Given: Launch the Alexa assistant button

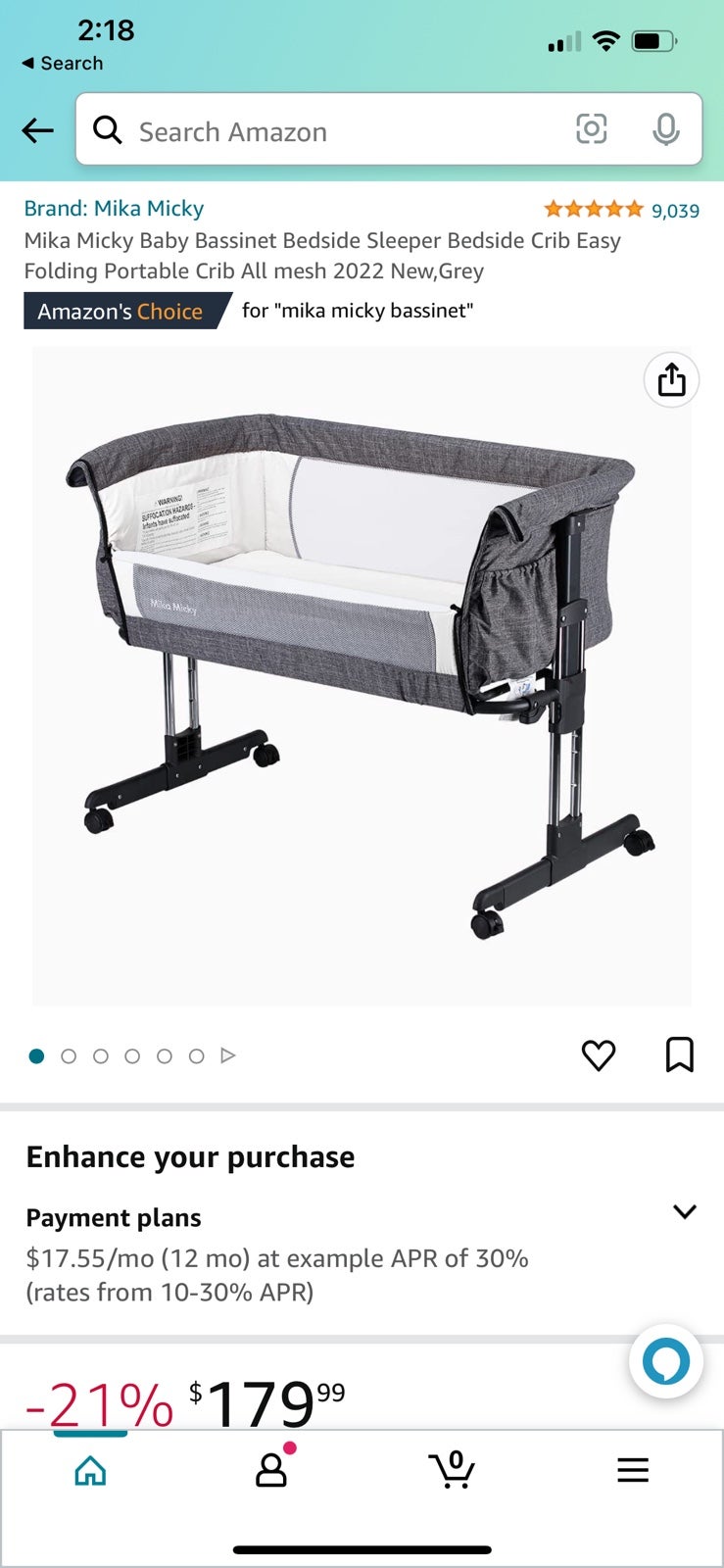Looking at the screenshot, I should pos(666,1361).
